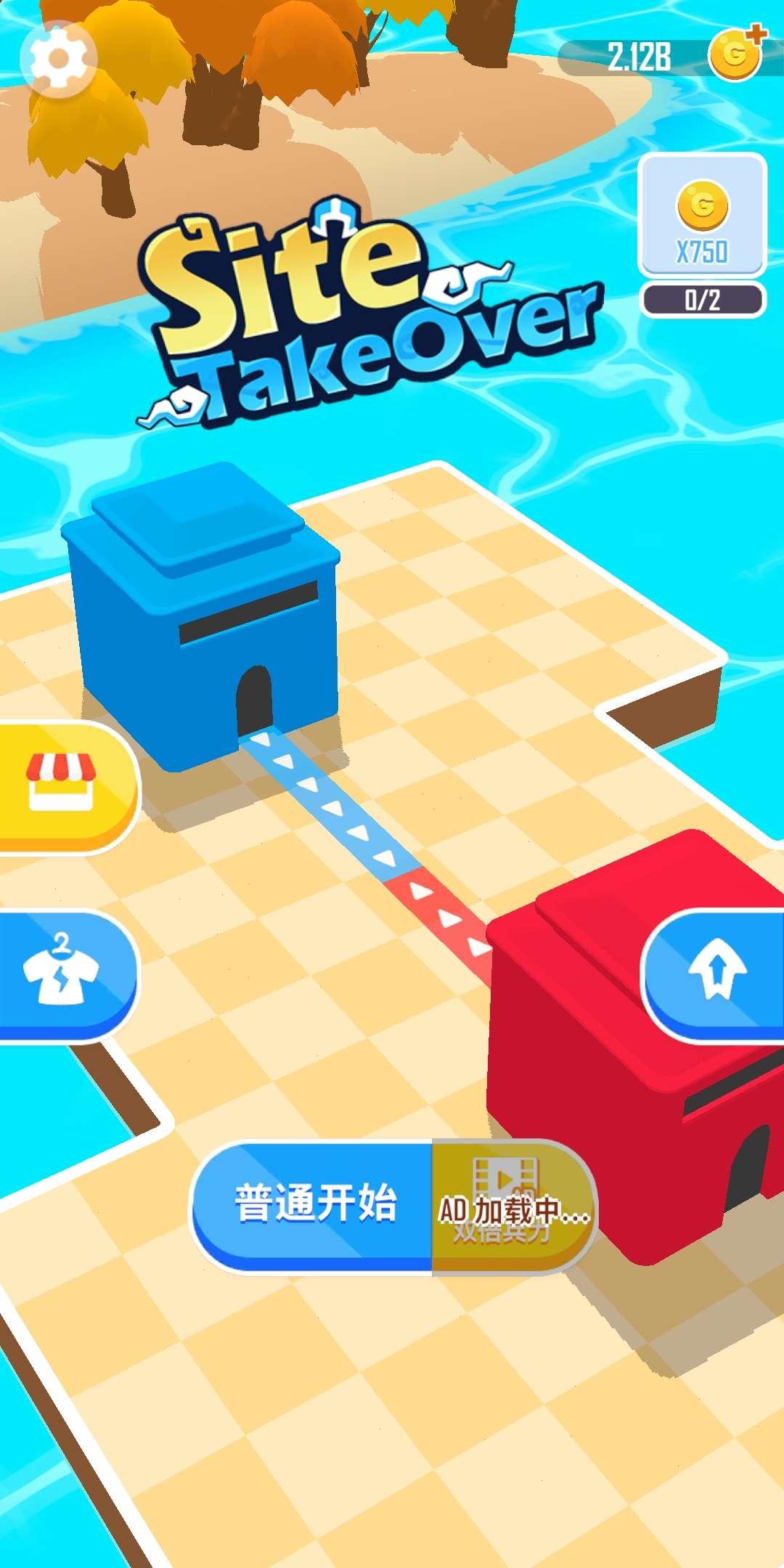
Task: Start the game with 普通开始
Action: [x=315, y=1204]
